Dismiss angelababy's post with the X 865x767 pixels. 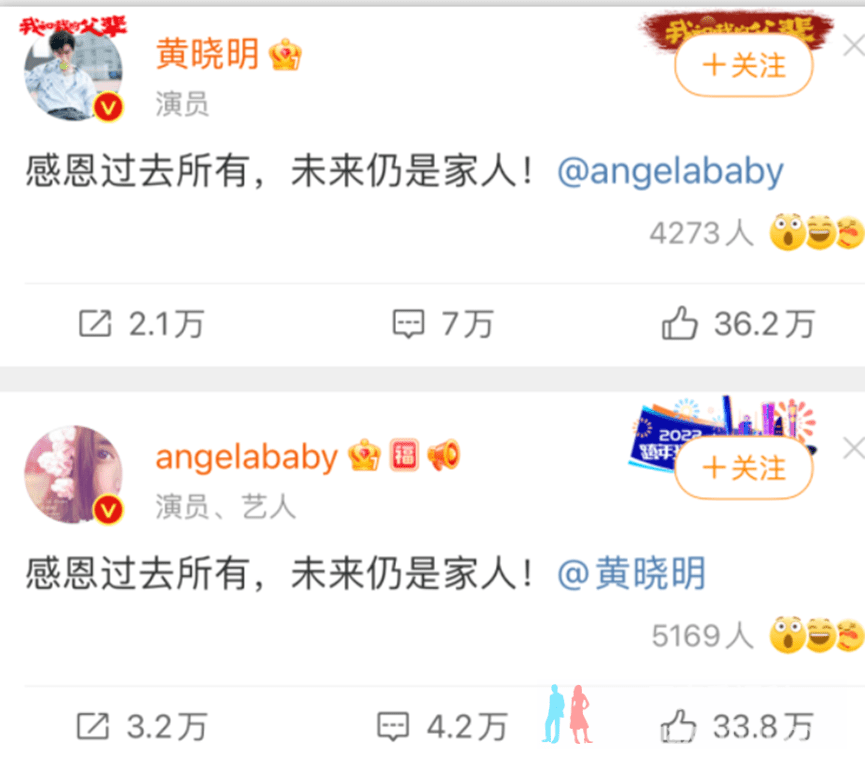click(x=853, y=447)
